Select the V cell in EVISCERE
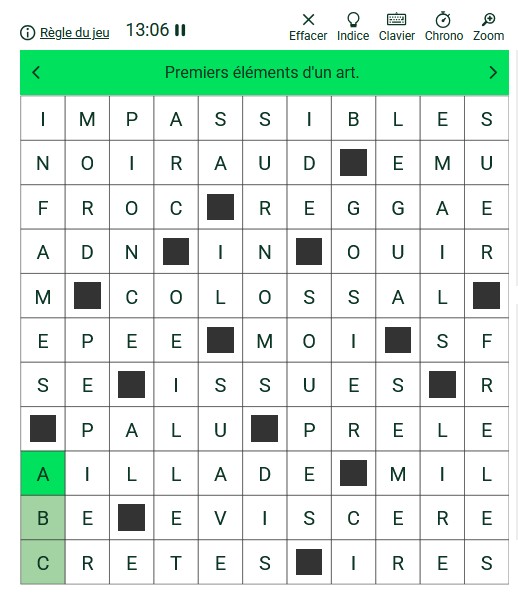This screenshot has width=518, height=597. 220,518
